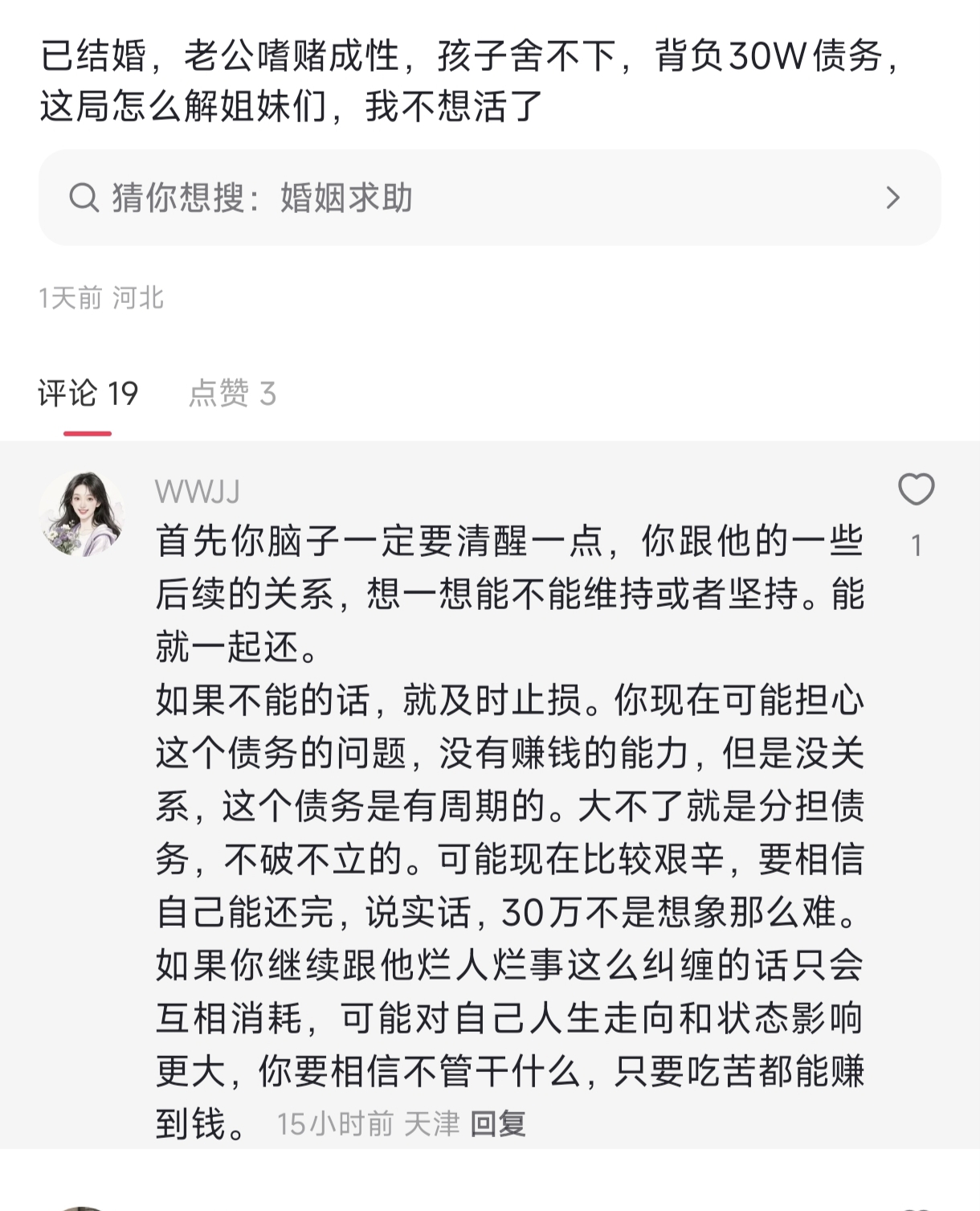Image resolution: width=980 pixels, height=1211 pixels.
Task: Like WWJJ's comment with the heart
Action: coord(916,489)
